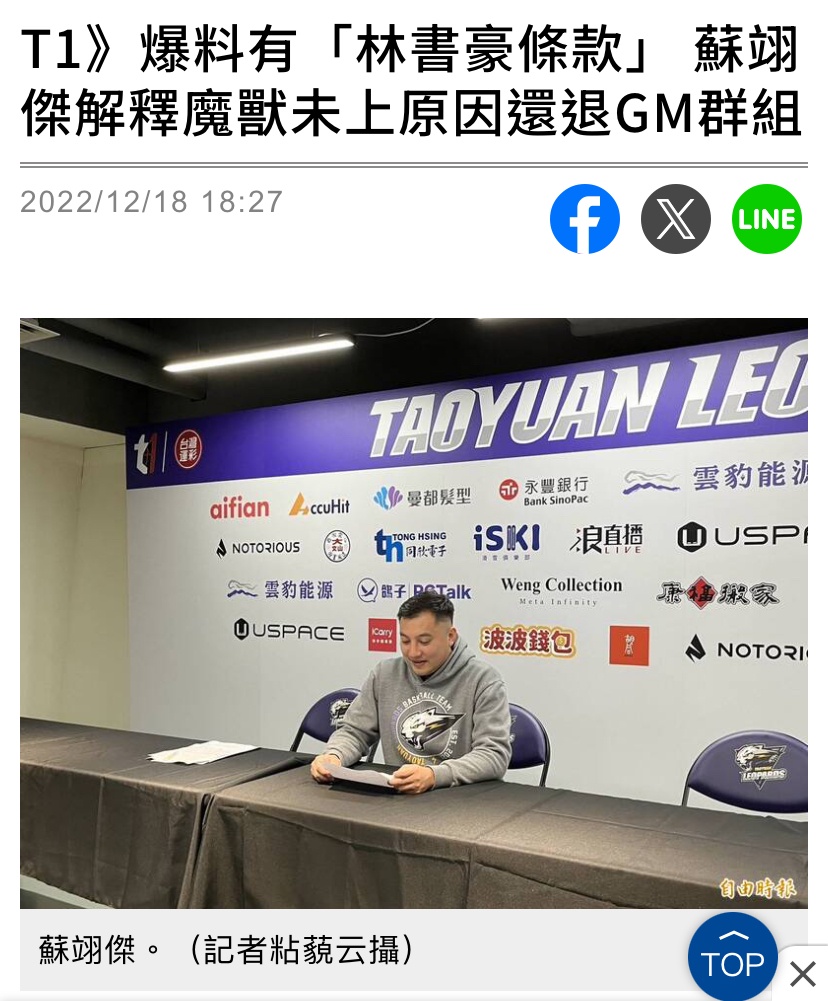Share article on Facebook
The height and width of the screenshot is (1001, 828).
tap(585, 219)
